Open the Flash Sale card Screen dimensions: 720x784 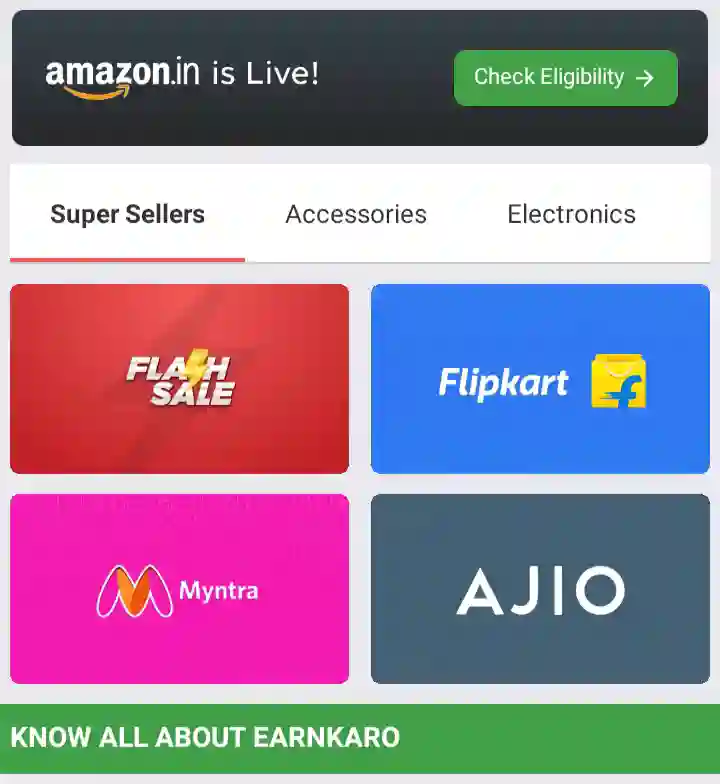click(180, 379)
